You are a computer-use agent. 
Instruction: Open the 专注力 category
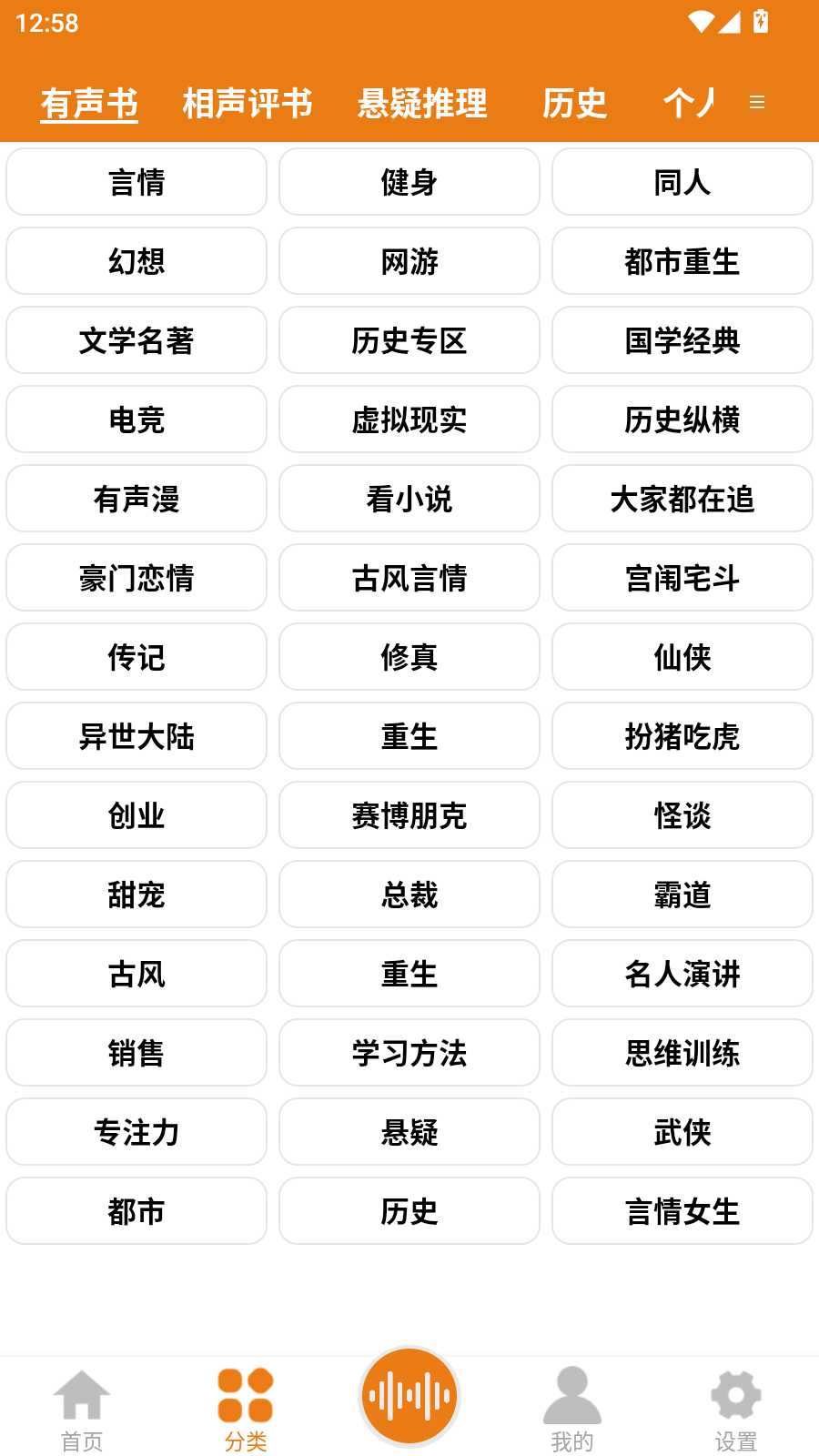tap(136, 1132)
